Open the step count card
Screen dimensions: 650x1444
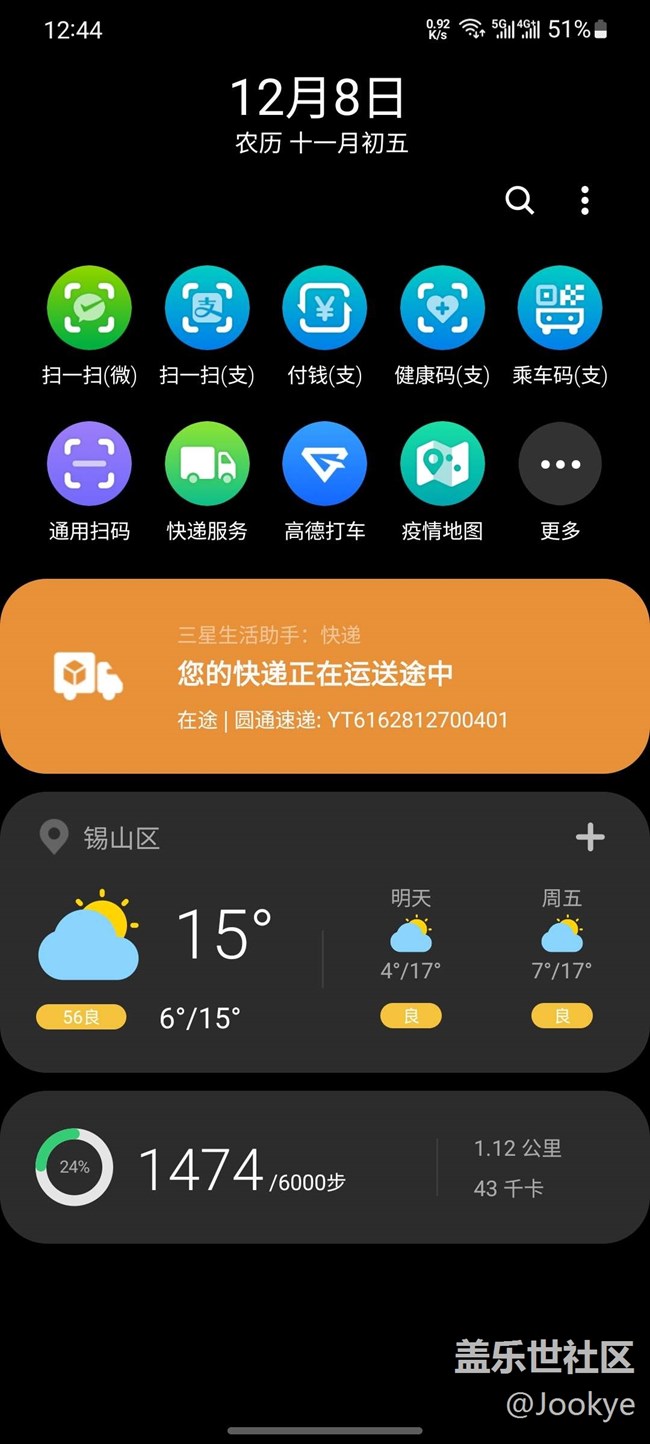tap(325, 1167)
